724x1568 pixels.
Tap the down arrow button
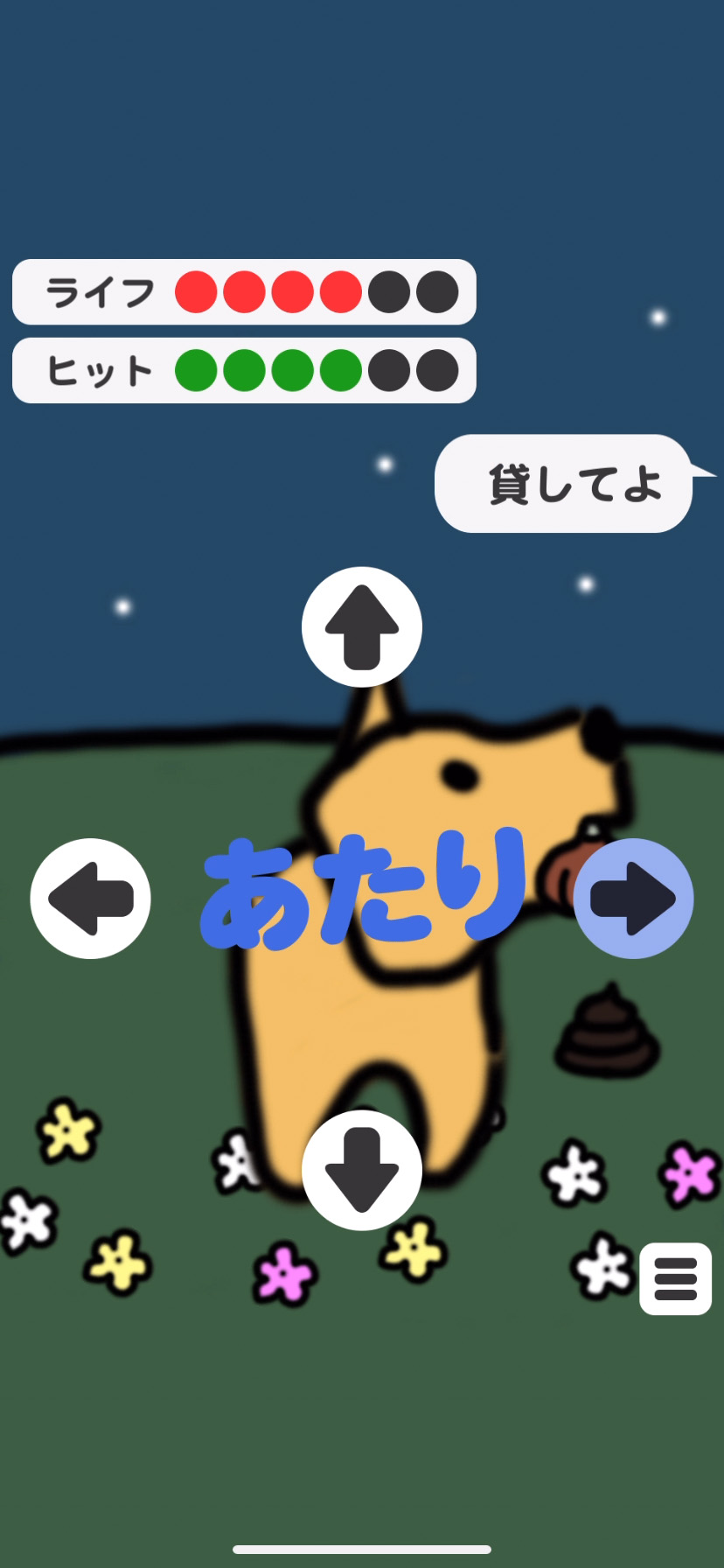pyautogui.click(x=362, y=1170)
